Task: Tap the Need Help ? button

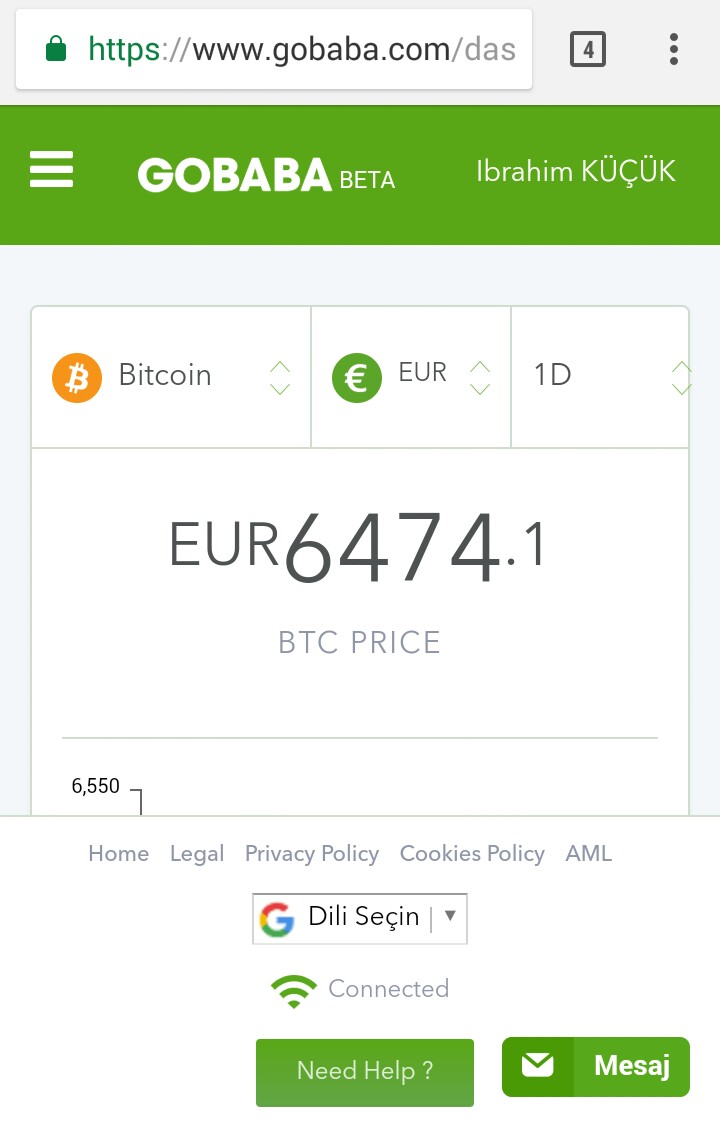Action: coord(365,1072)
